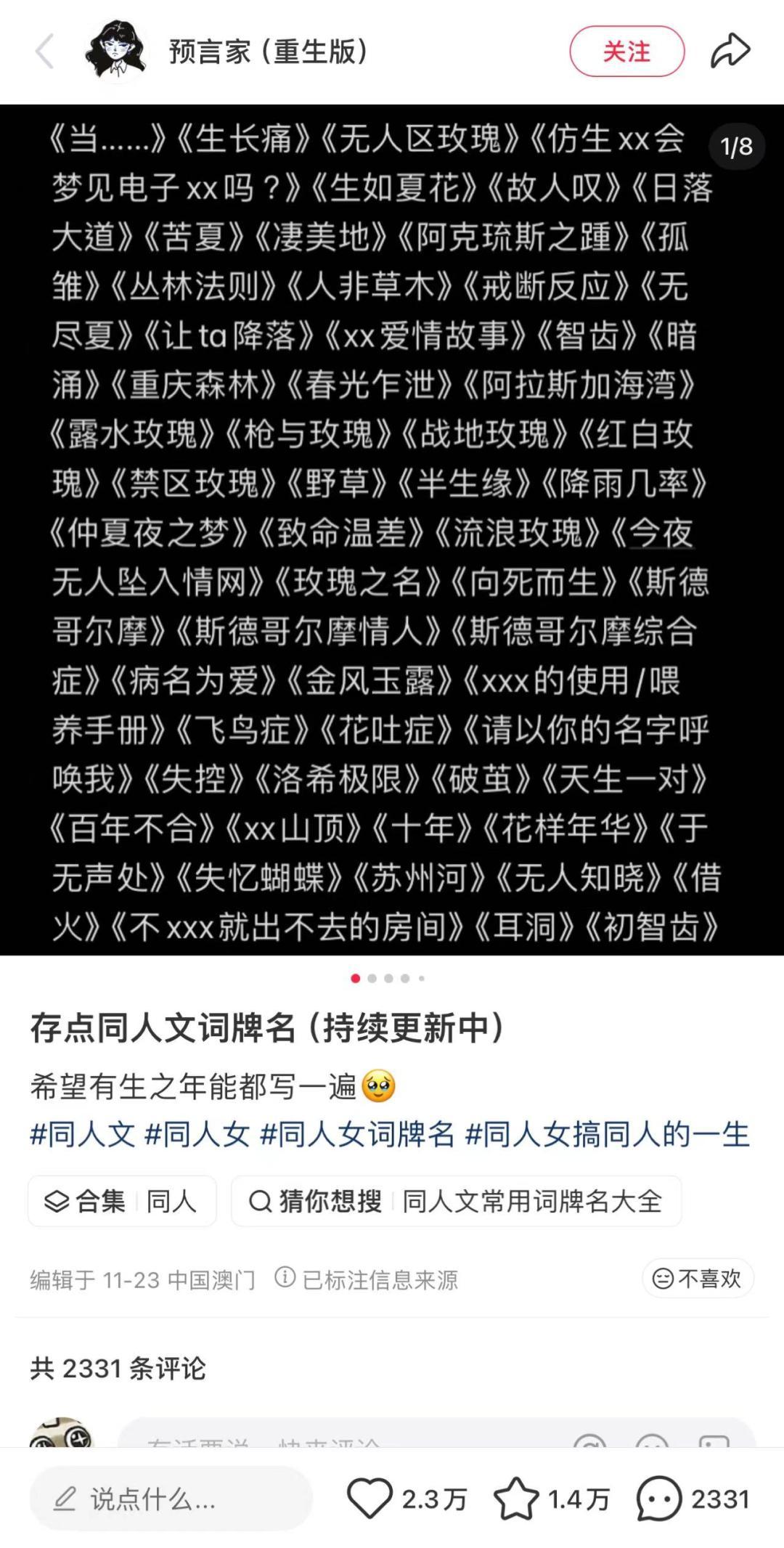This screenshot has width=784, height=1548.
Task: Mark post as 不喜欢
Action: pyautogui.click(x=698, y=1279)
